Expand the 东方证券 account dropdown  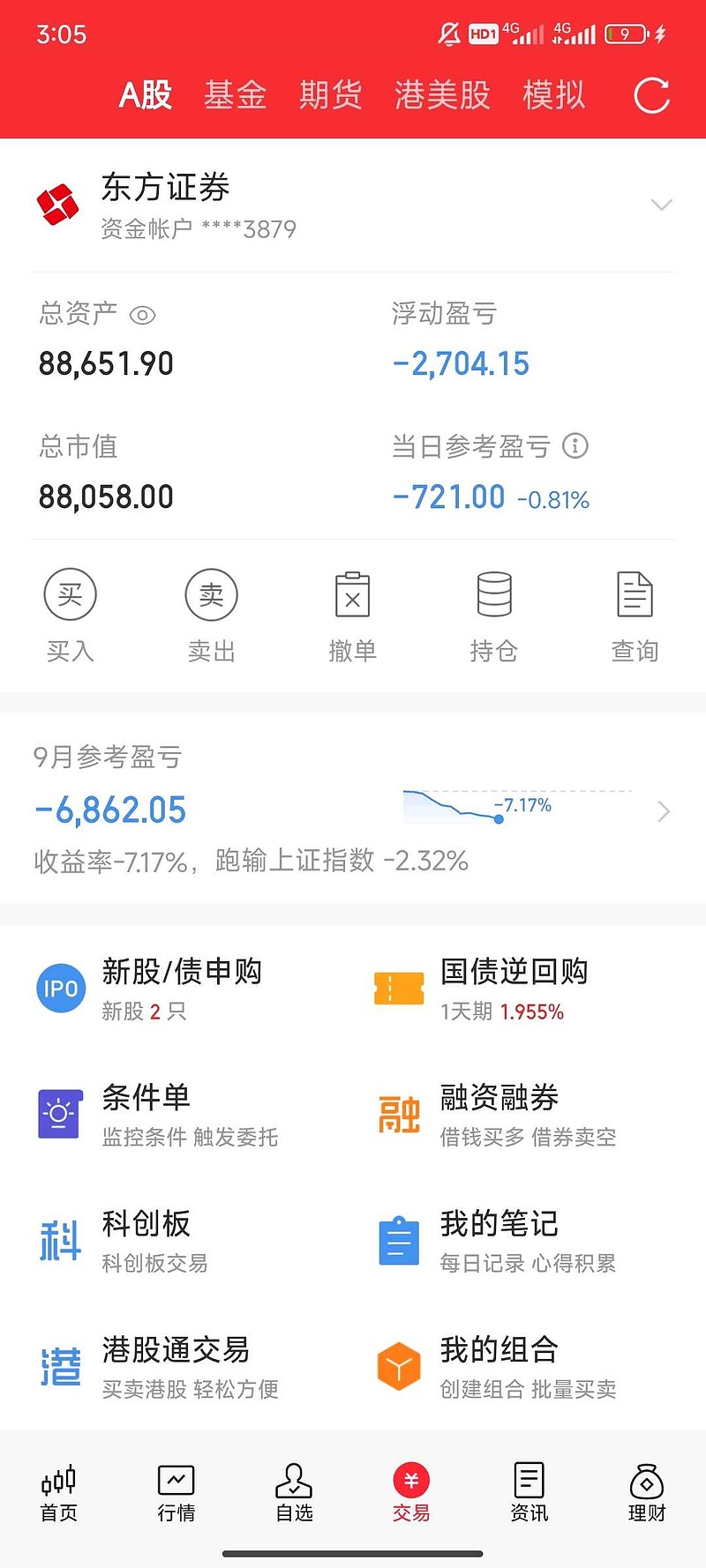pyautogui.click(x=661, y=205)
